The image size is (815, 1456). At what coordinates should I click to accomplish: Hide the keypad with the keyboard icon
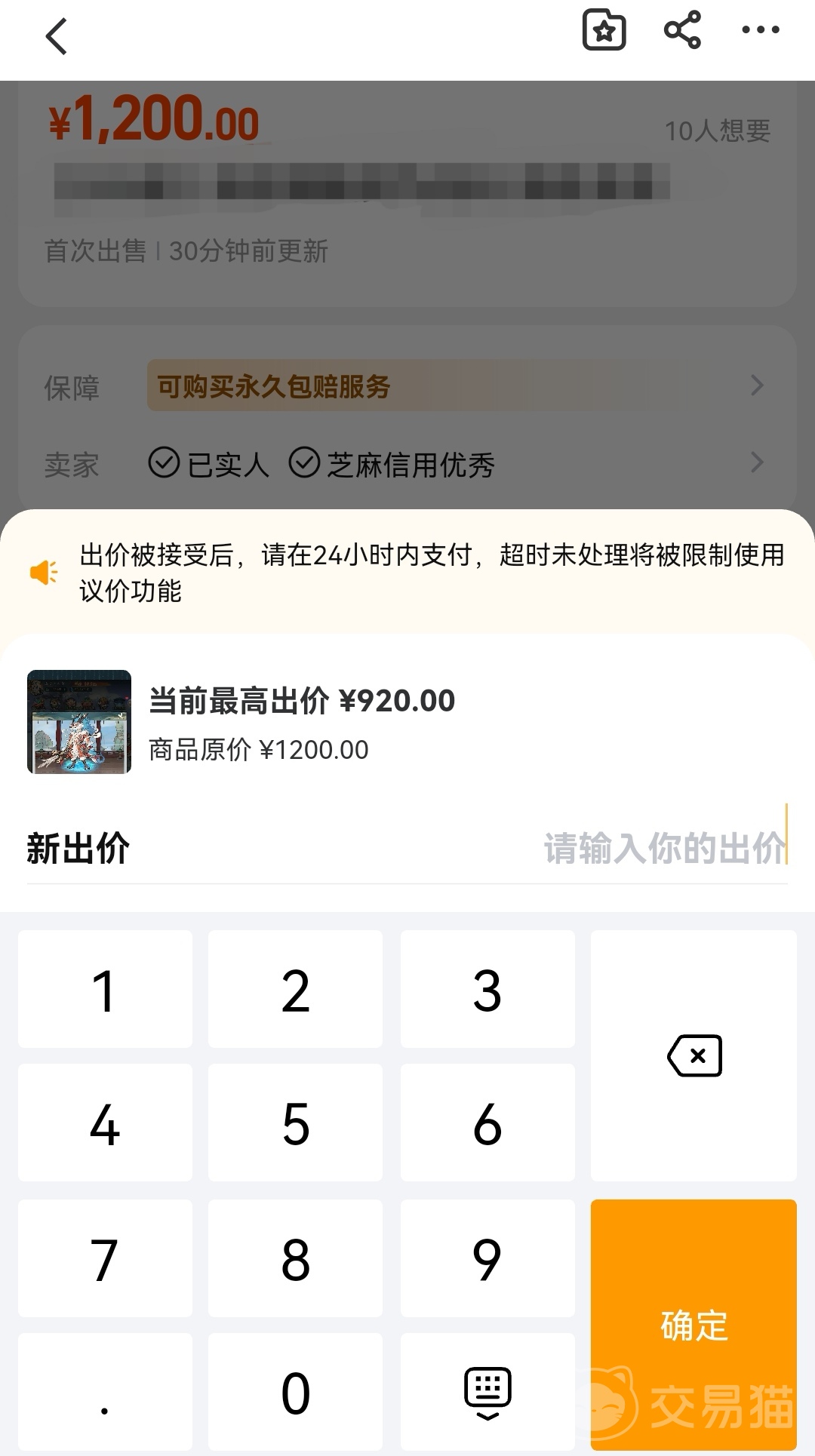[487, 1392]
